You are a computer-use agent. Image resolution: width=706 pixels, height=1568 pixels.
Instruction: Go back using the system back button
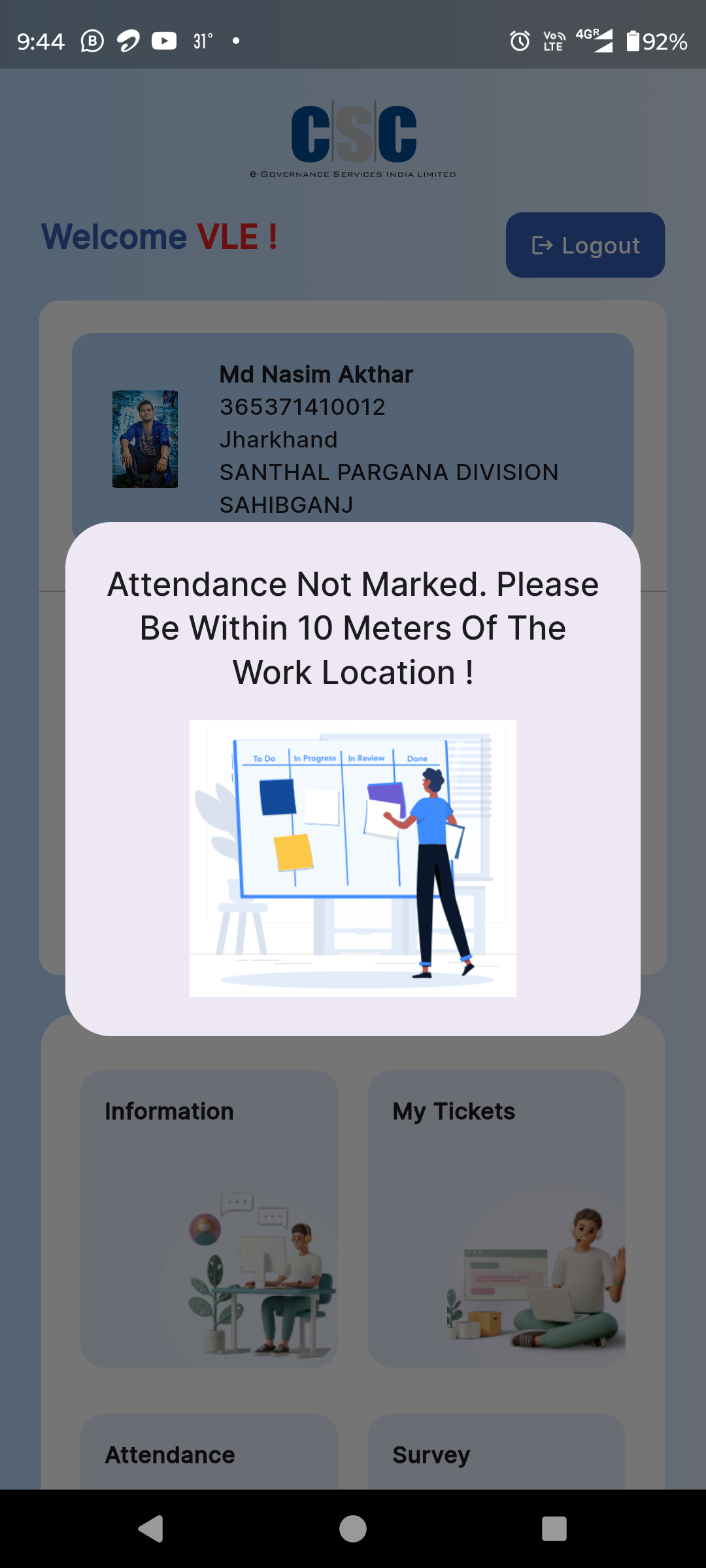(151, 1529)
